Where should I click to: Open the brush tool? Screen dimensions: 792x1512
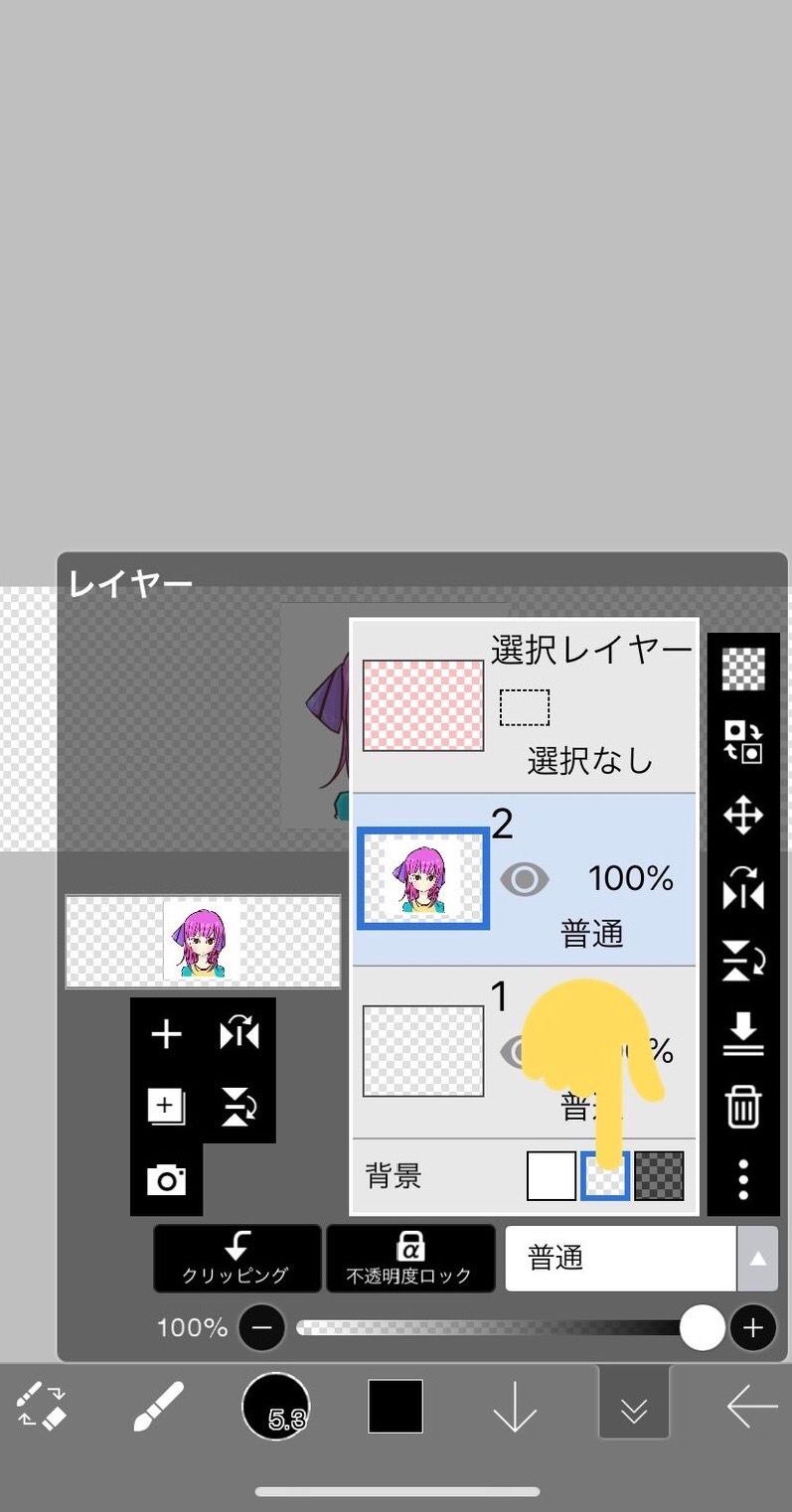tap(159, 1407)
